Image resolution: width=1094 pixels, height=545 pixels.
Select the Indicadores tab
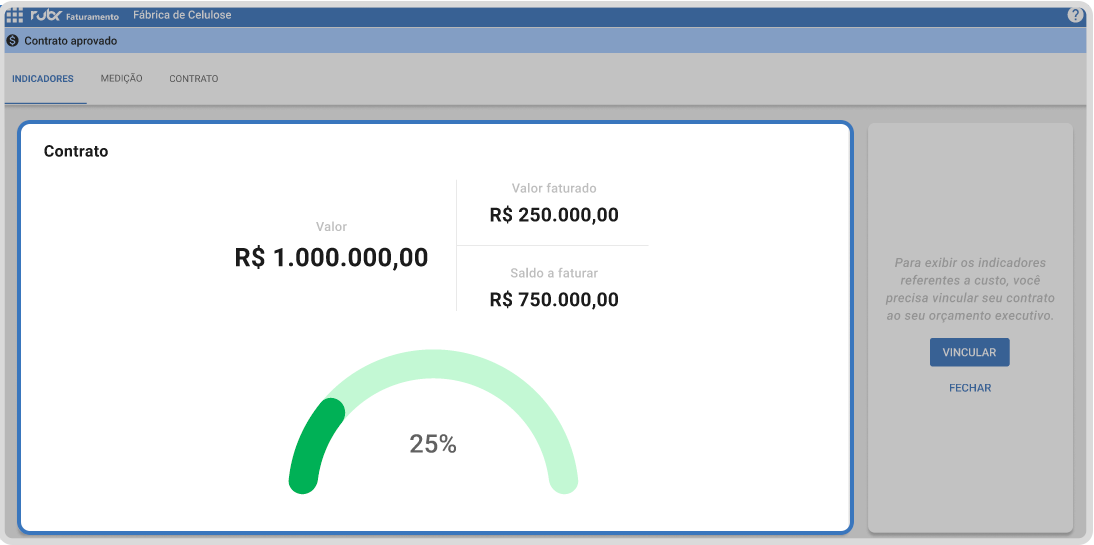[43, 78]
